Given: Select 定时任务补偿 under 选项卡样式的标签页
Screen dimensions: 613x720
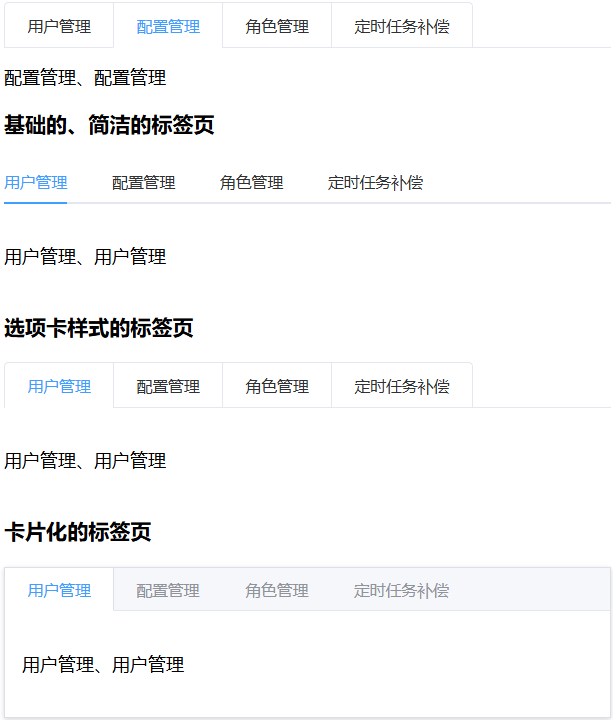Looking at the screenshot, I should click(x=401, y=386).
